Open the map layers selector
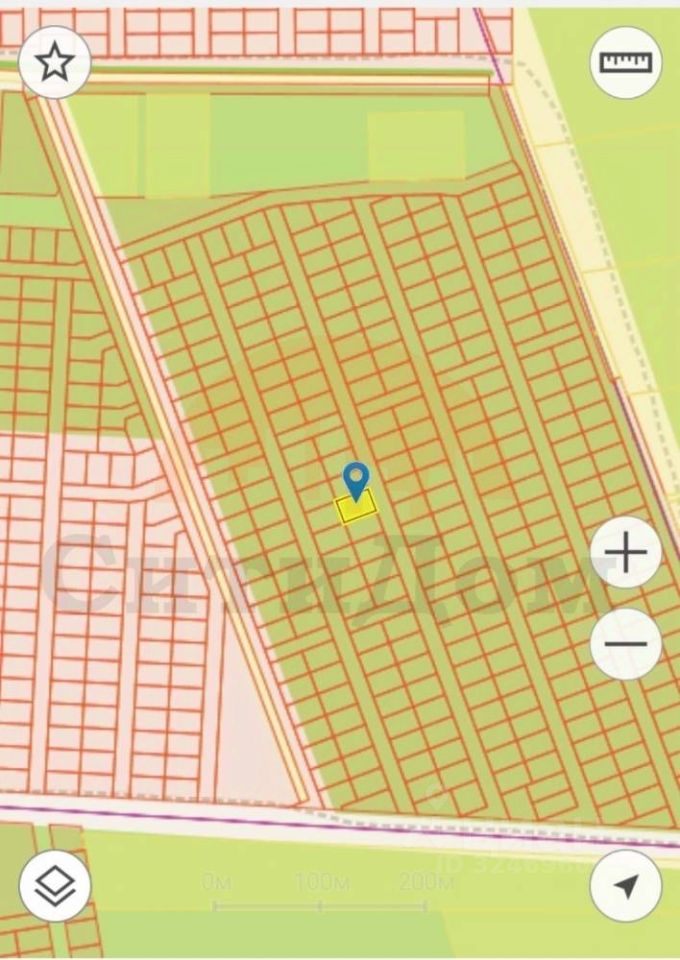This screenshot has height=960, width=680. coord(54,885)
